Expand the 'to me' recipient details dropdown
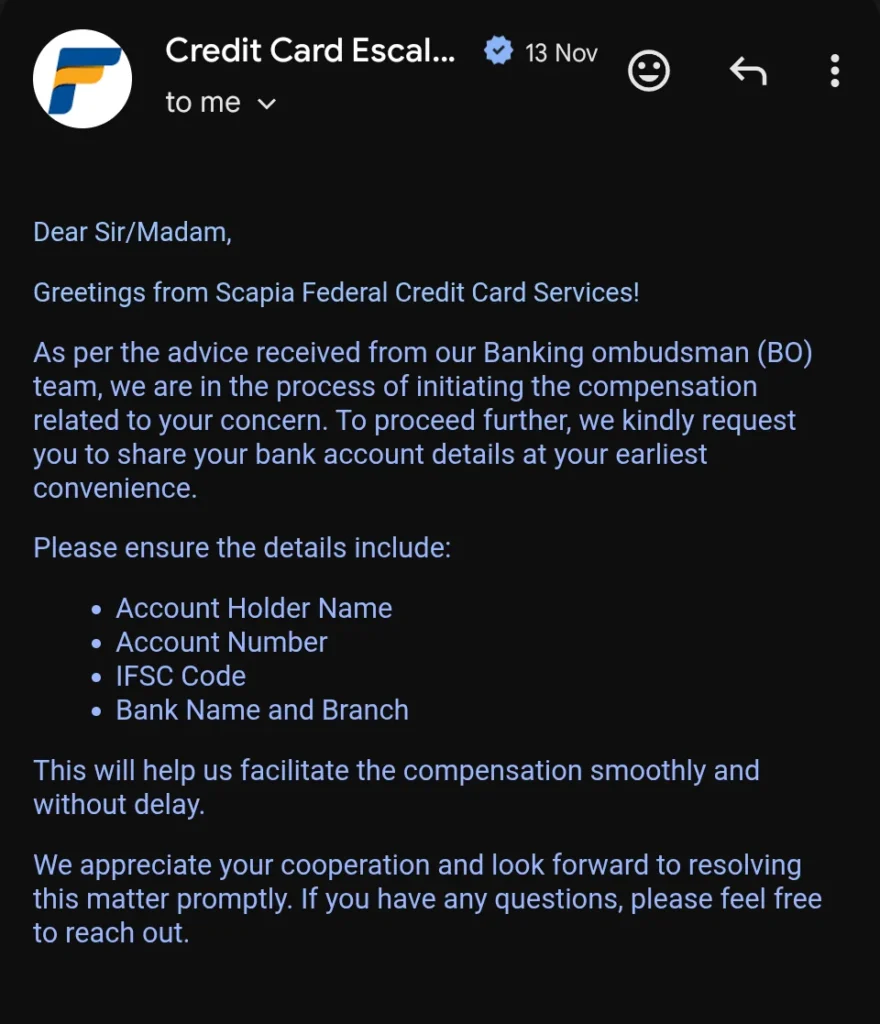880x1024 pixels. coord(266,103)
